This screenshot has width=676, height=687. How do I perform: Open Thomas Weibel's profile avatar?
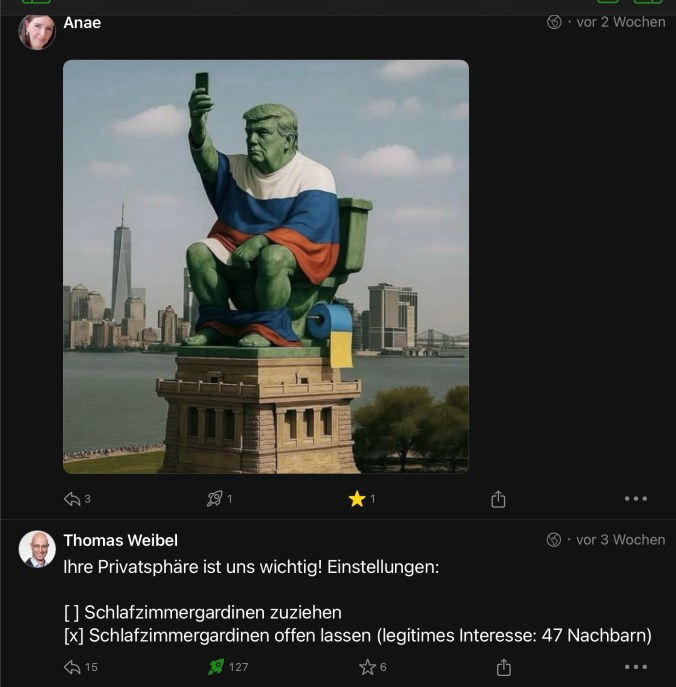click(37, 549)
